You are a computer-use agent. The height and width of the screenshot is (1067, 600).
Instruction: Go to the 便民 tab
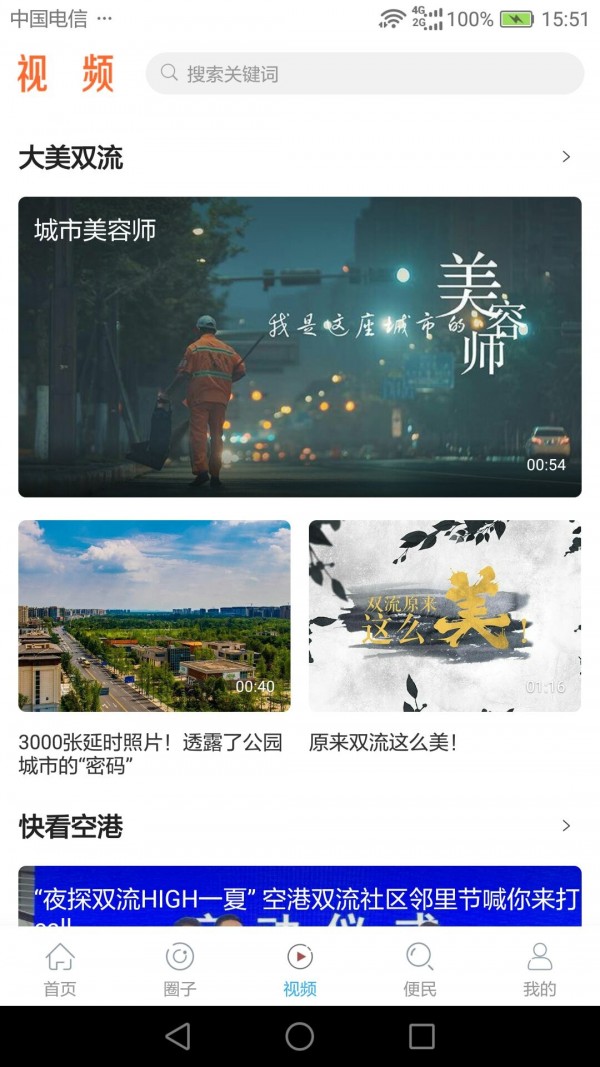tap(420, 970)
